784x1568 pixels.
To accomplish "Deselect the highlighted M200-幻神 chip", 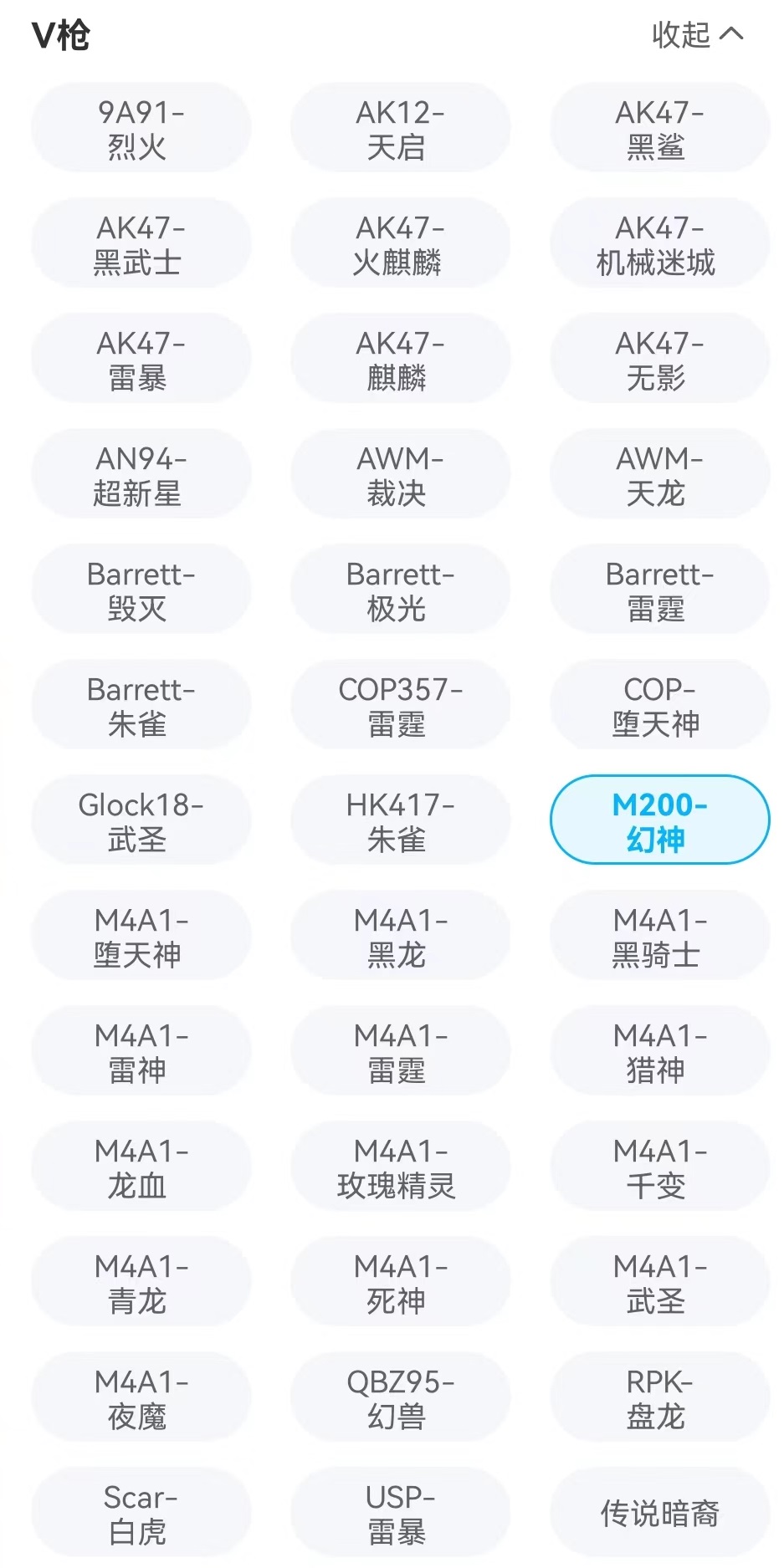I will [659, 821].
